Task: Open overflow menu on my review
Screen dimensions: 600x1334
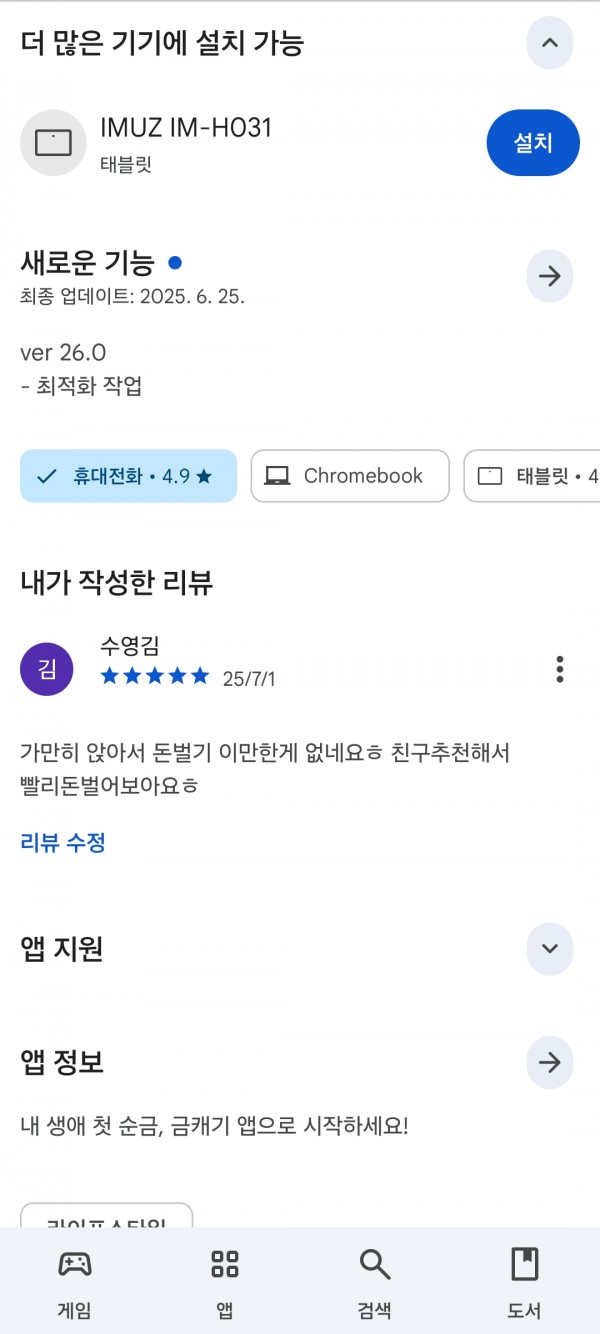Action: point(560,669)
